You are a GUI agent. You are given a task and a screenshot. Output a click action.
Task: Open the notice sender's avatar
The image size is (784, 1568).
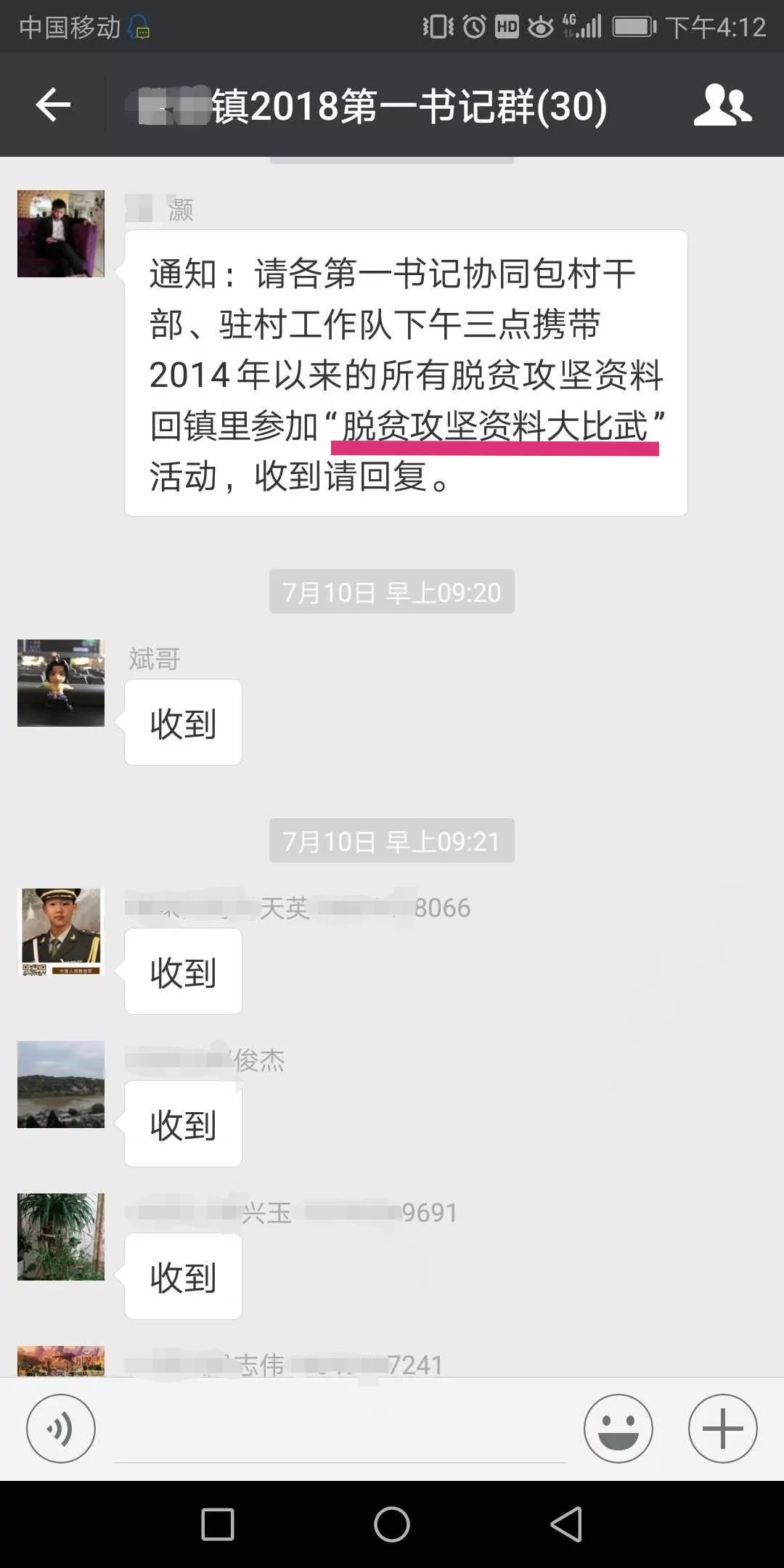(61, 234)
